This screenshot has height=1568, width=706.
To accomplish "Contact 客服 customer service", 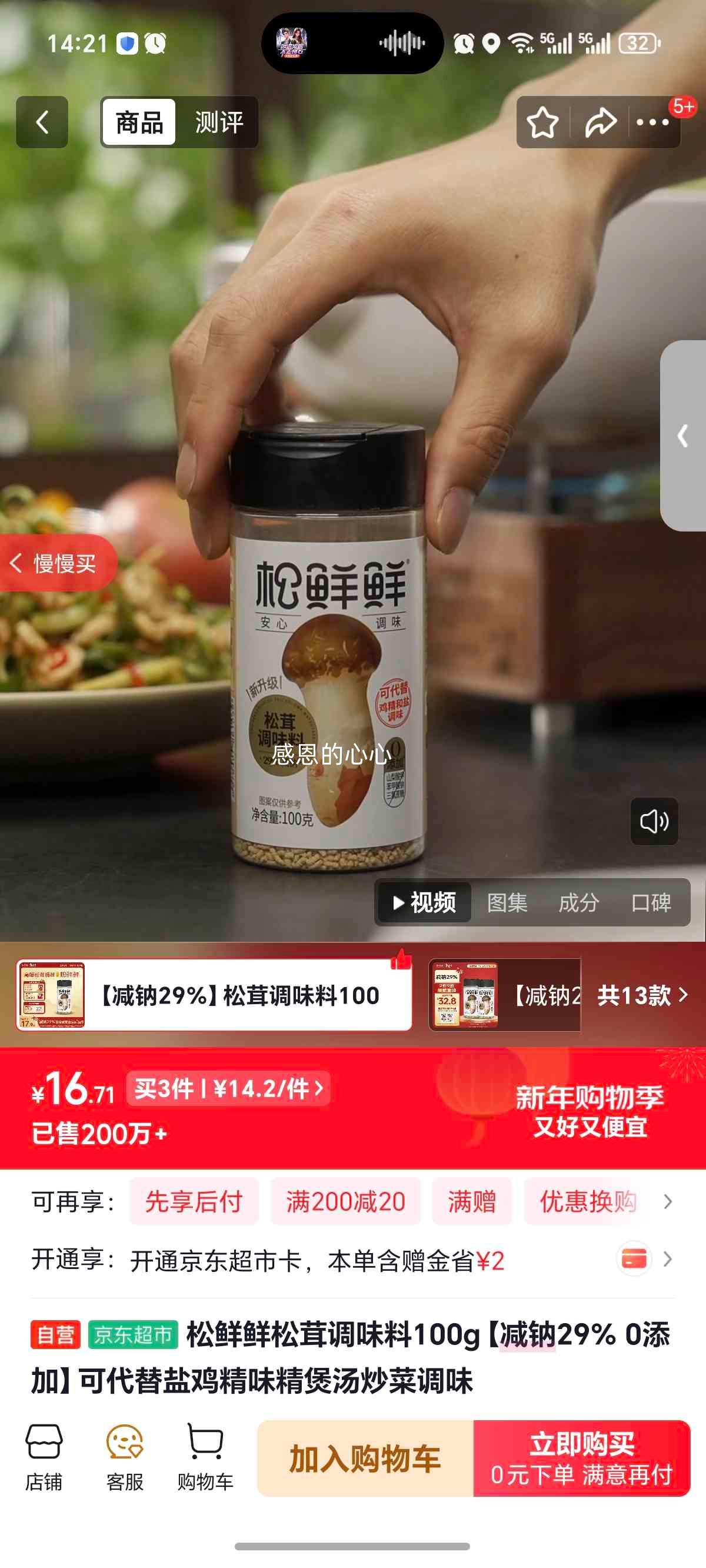I will click(125, 1466).
